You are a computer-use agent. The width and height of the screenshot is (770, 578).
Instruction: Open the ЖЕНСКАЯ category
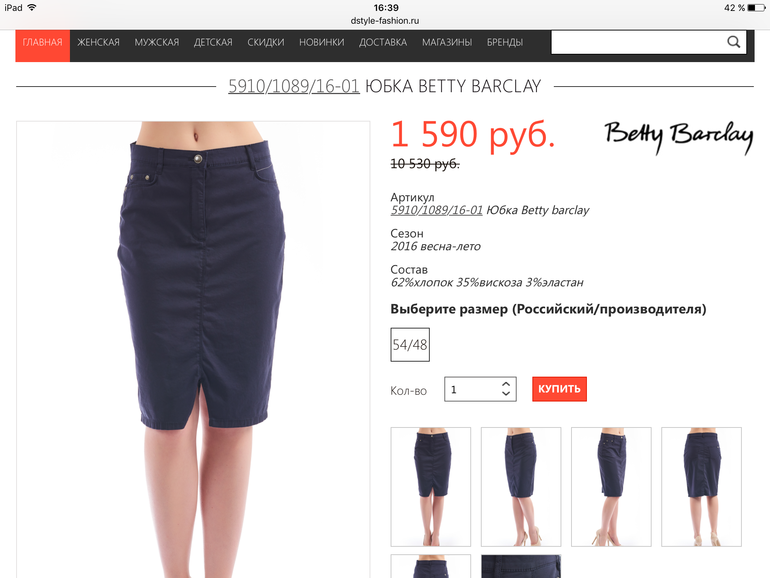pos(98,42)
